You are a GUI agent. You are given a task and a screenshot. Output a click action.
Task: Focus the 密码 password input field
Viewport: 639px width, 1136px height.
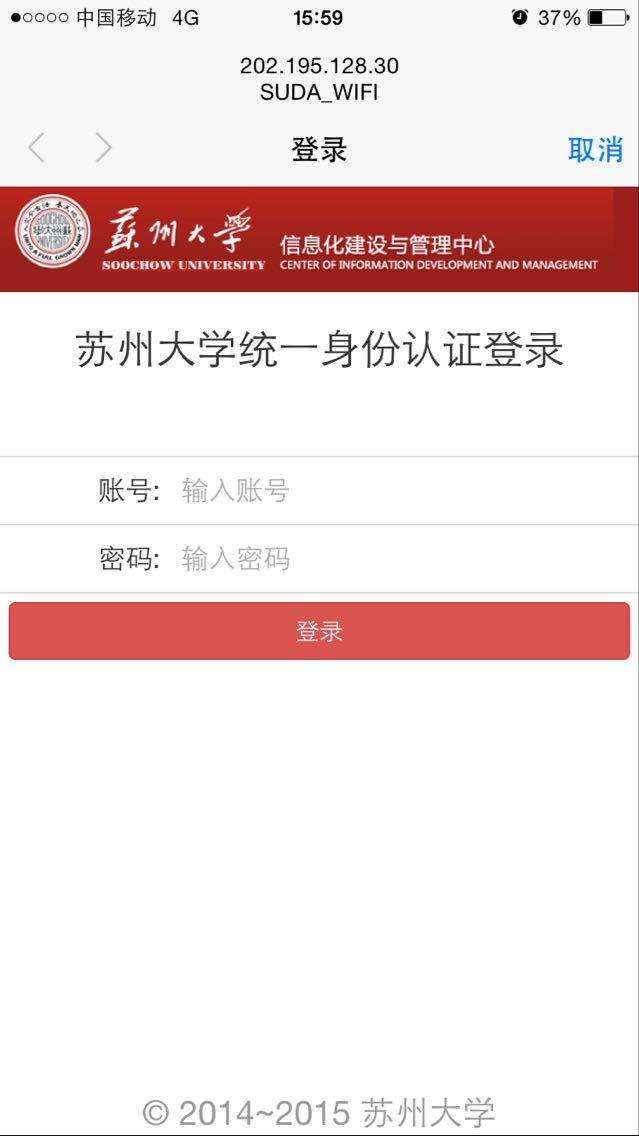400,559
